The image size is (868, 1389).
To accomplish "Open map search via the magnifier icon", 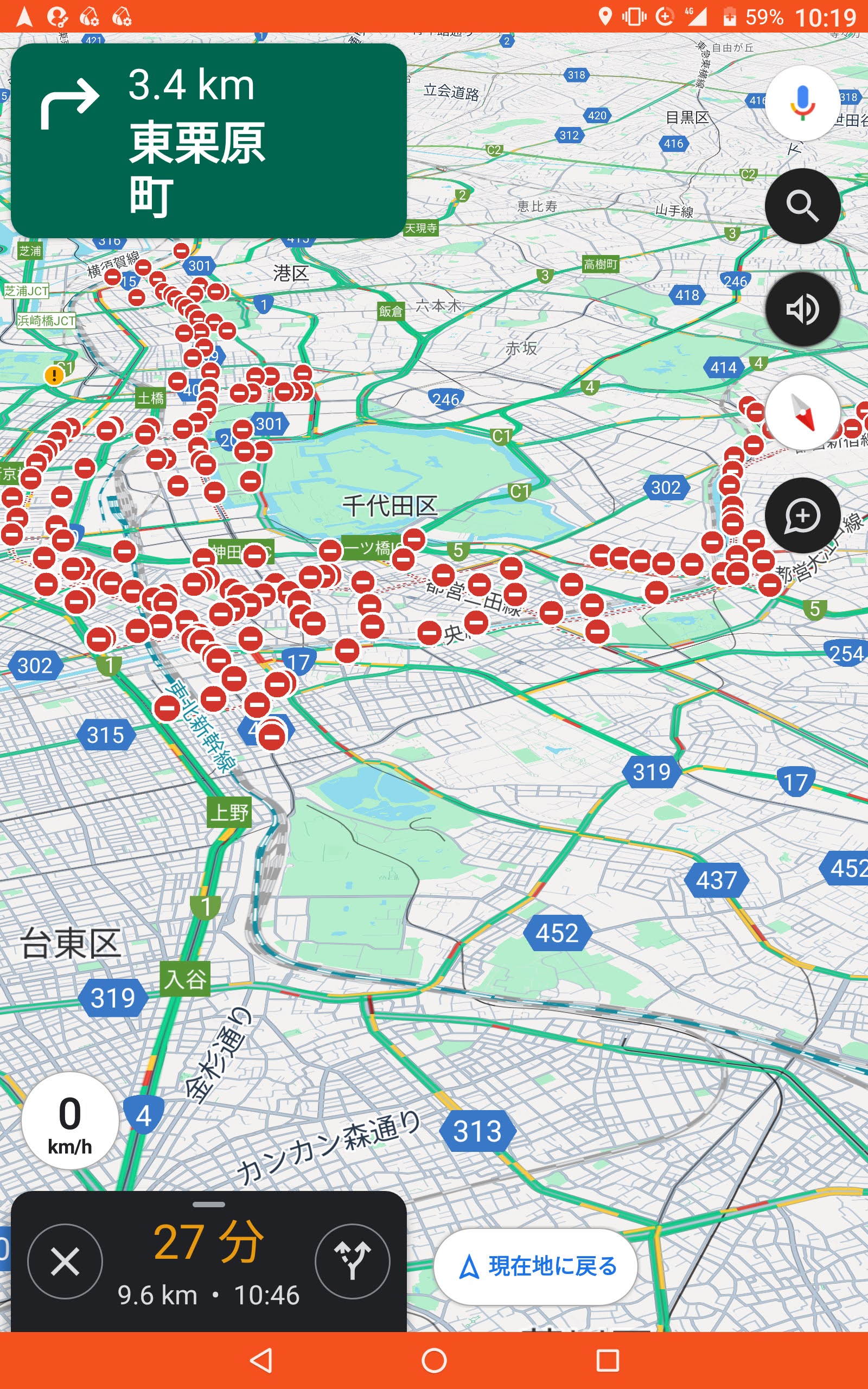I will click(x=802, y=206).
